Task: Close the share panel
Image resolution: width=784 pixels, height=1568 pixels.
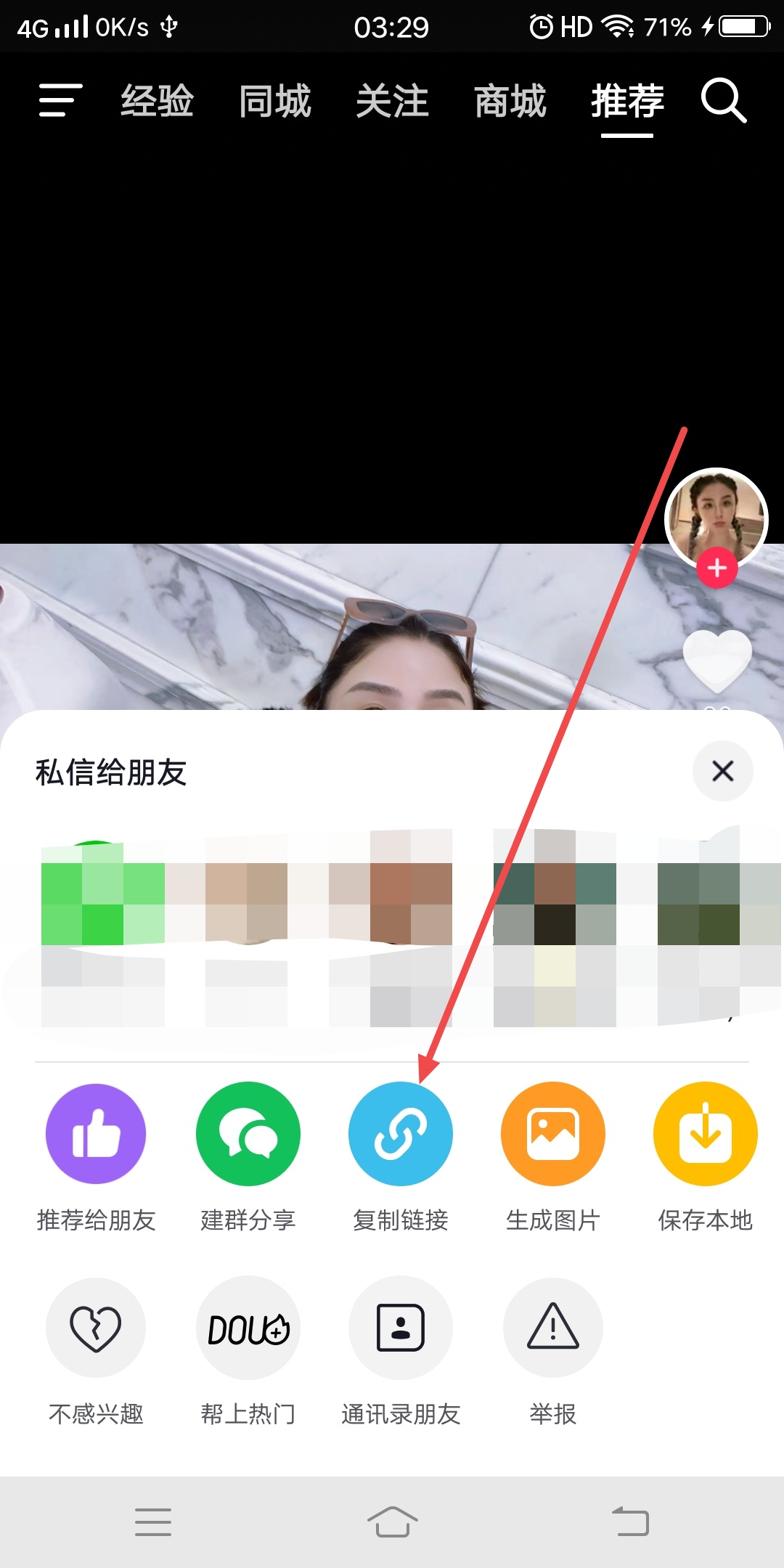Action: click(x=722, y=771)
